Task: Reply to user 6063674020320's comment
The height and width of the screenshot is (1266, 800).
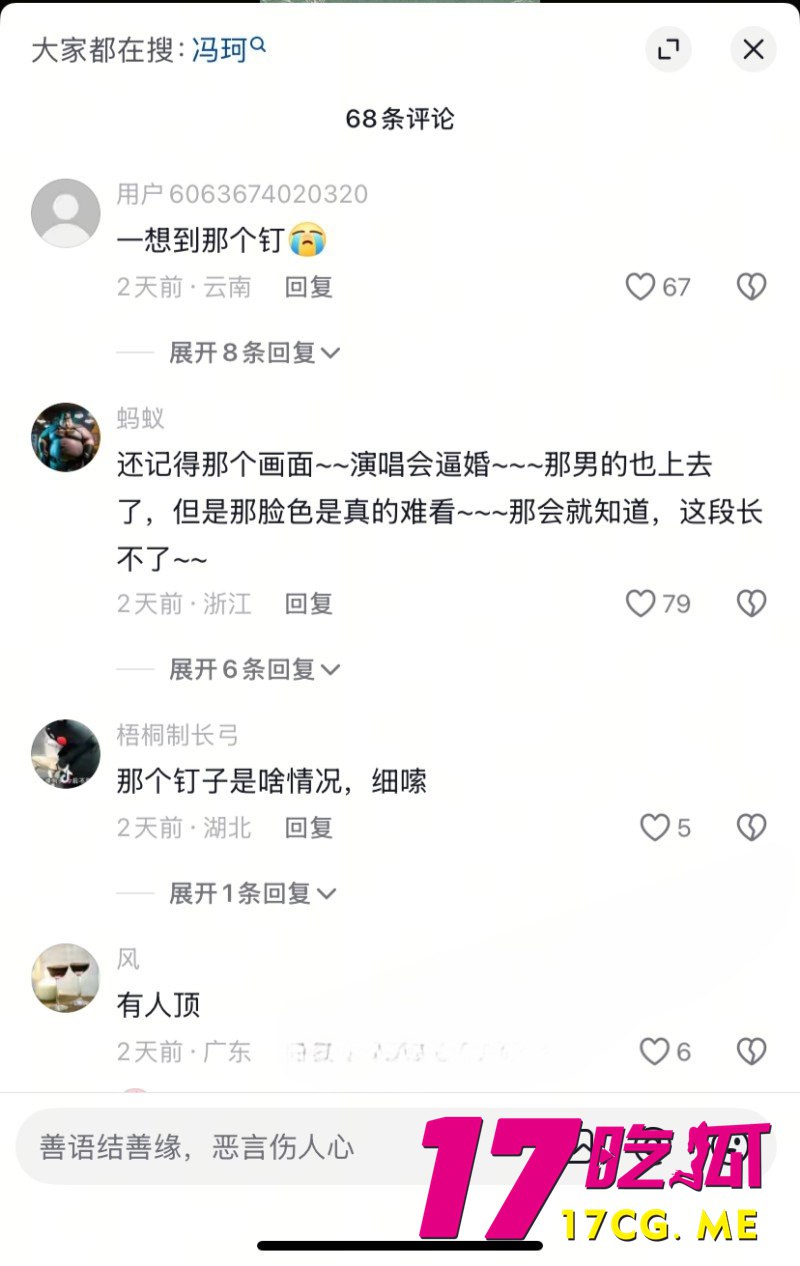Action: point(308,287)
